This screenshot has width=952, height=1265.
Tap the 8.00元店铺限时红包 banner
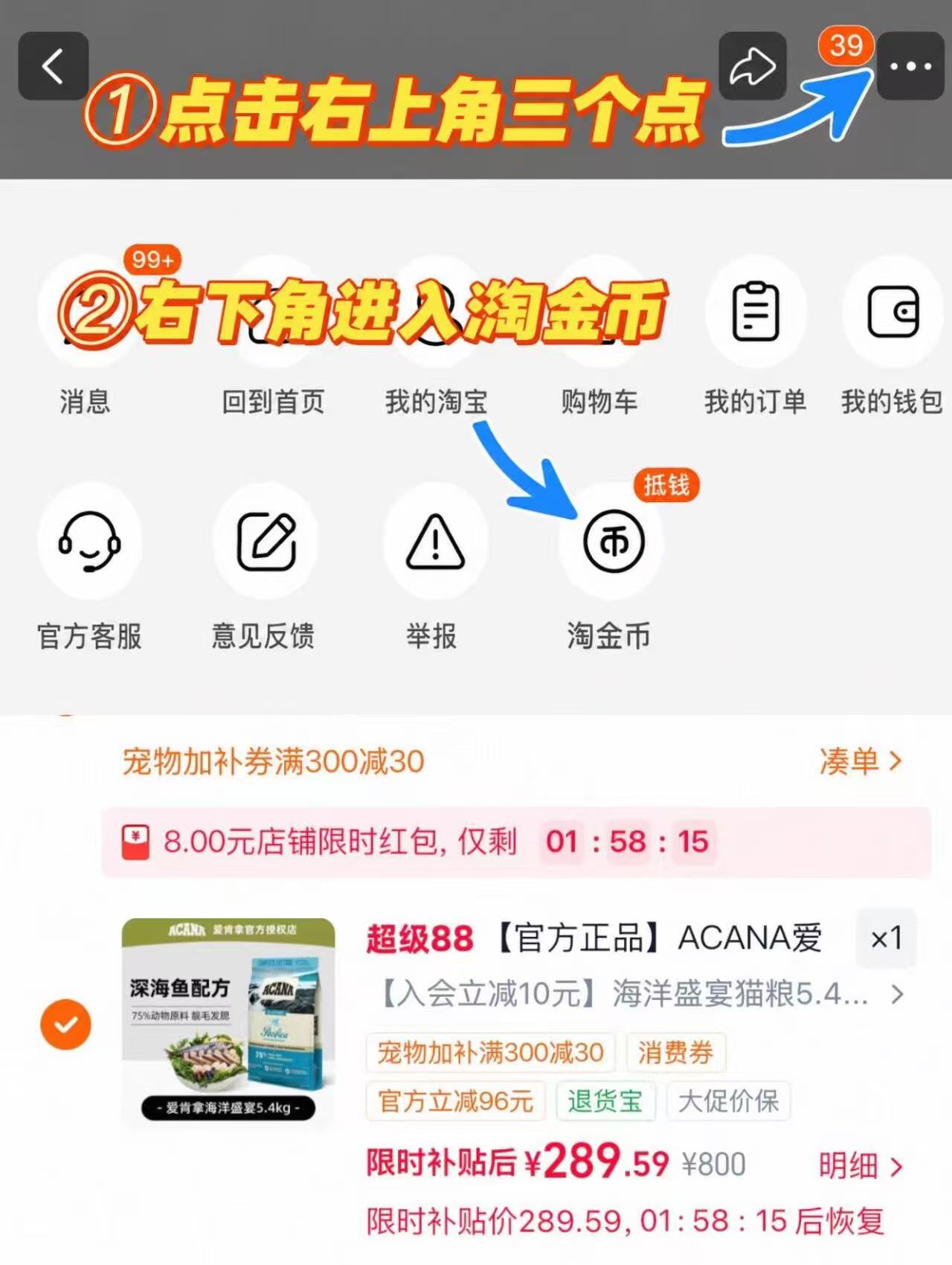click(x=516, y=842)
